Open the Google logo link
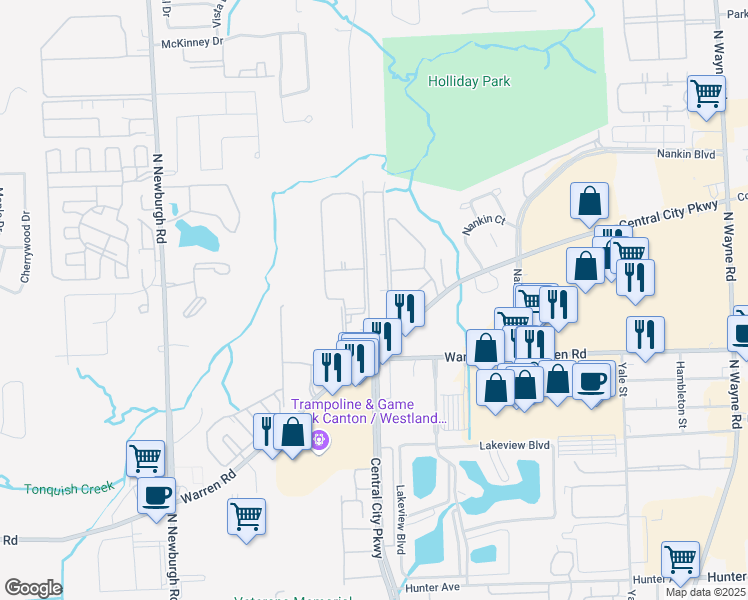This screenshot has height=600, width=748. click(x=33, y=587)
